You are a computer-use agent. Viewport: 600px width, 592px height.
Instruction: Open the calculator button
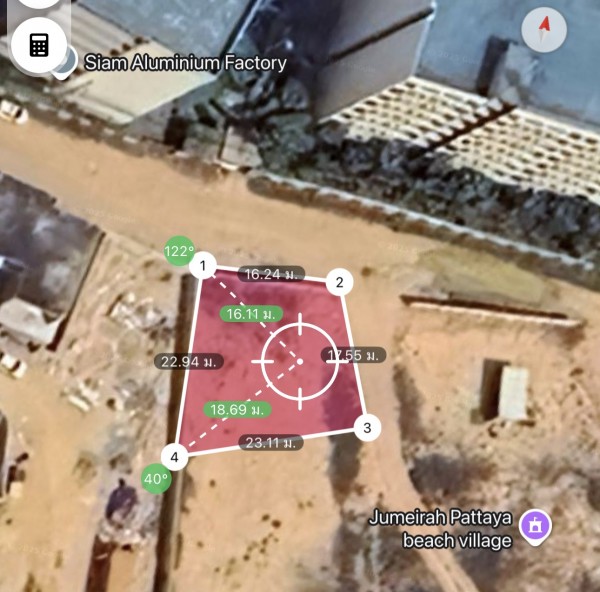(39, 44)
